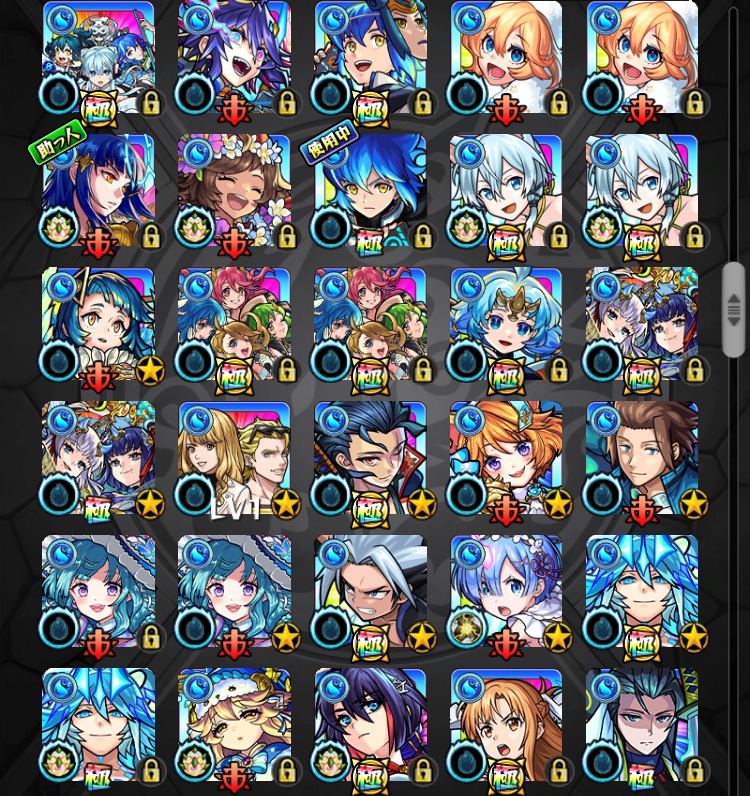Tap the scrollbar handle on the right

733,310
